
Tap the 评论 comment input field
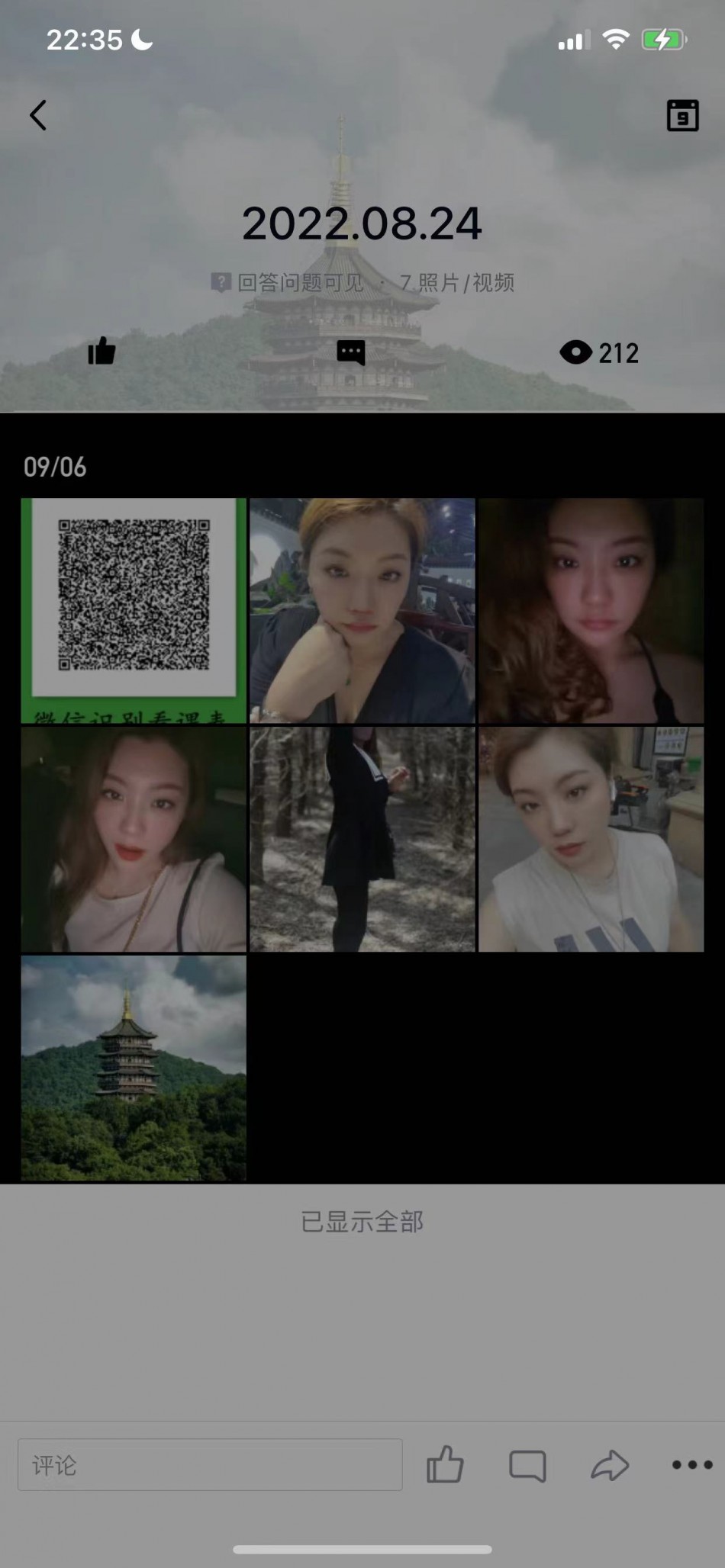coord(210,1464)
